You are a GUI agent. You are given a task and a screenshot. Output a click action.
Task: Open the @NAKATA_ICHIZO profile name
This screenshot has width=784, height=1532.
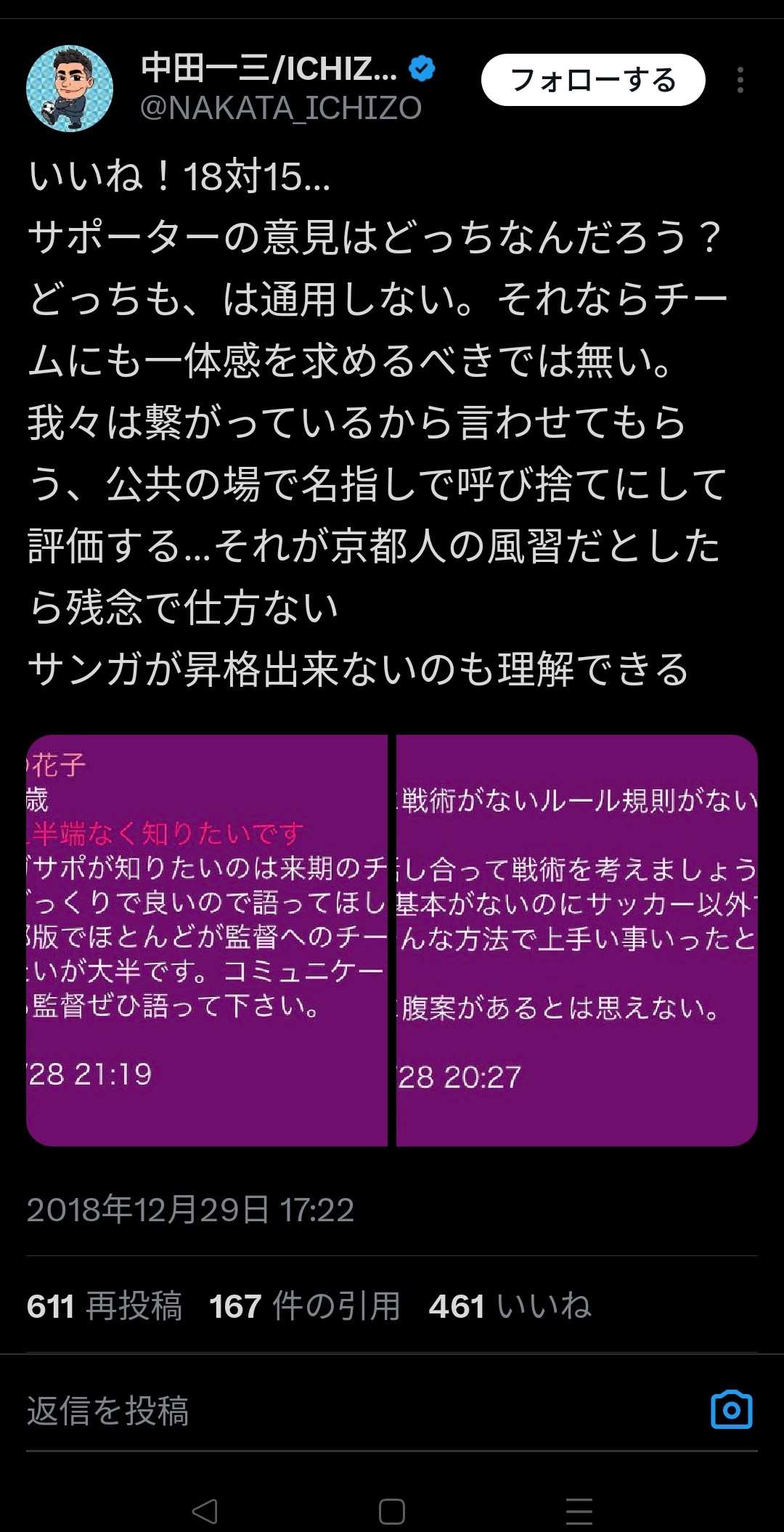point(280,108)
